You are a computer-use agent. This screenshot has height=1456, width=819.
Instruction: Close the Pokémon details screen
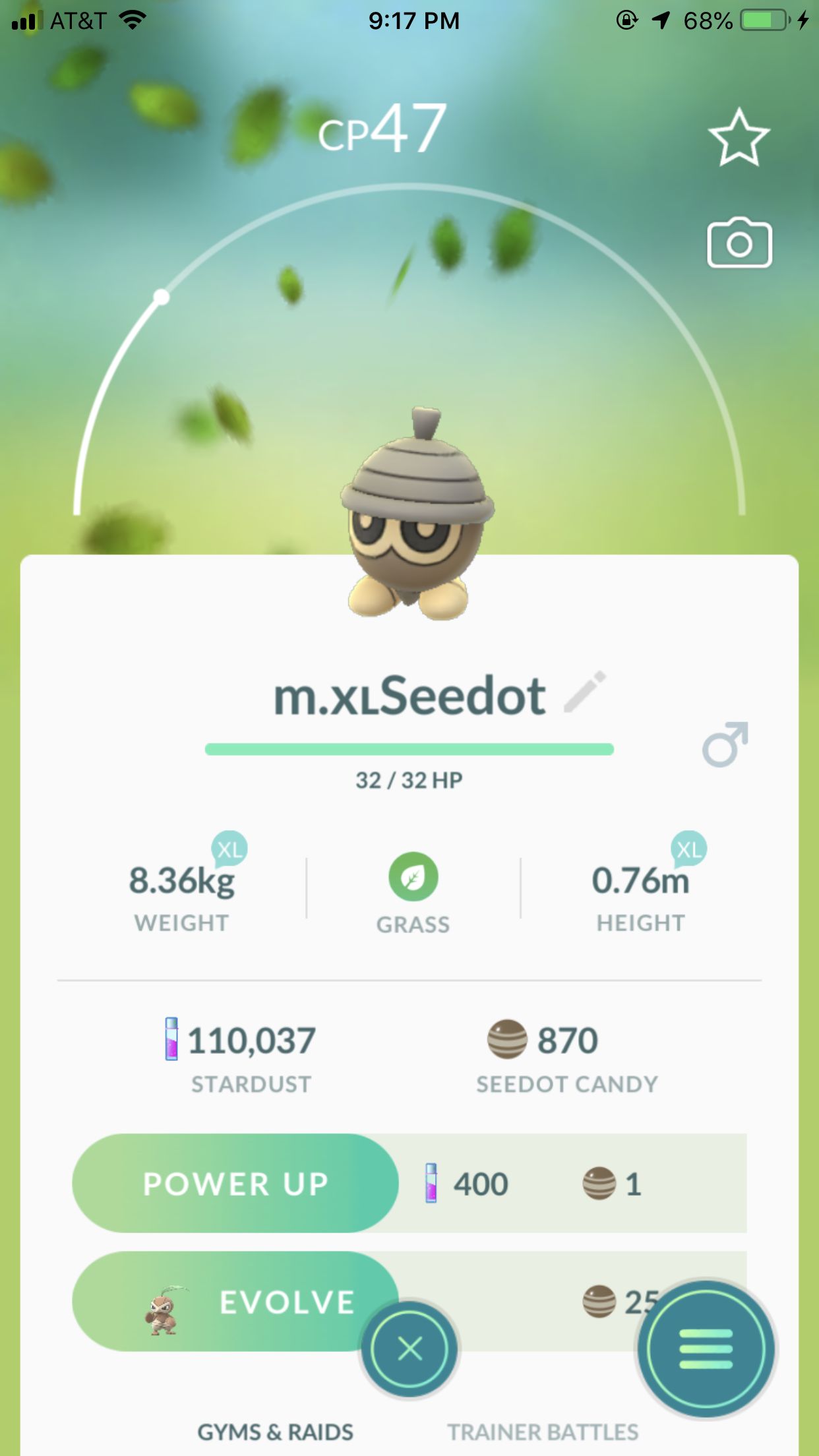point(409,1349)
